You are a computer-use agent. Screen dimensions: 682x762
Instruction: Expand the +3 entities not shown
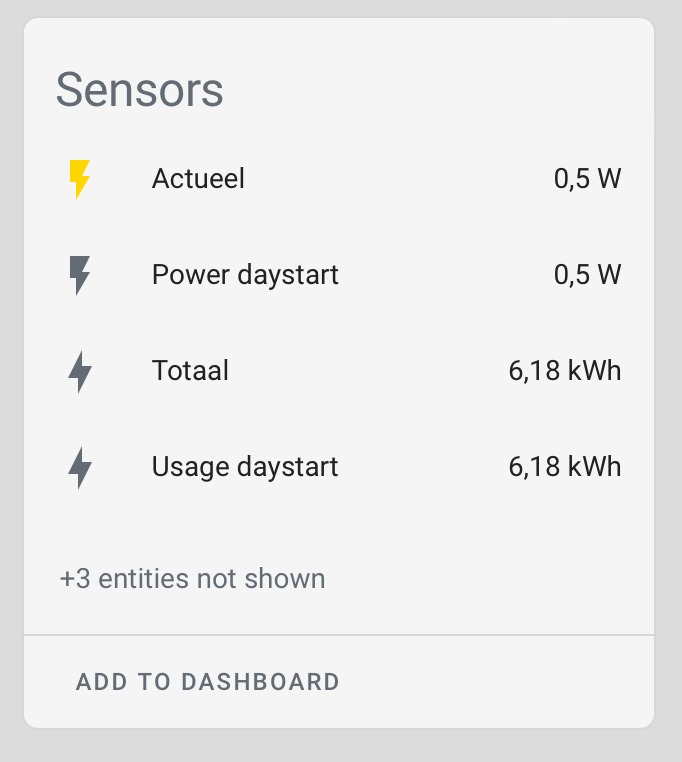click(x=192, y=579)
